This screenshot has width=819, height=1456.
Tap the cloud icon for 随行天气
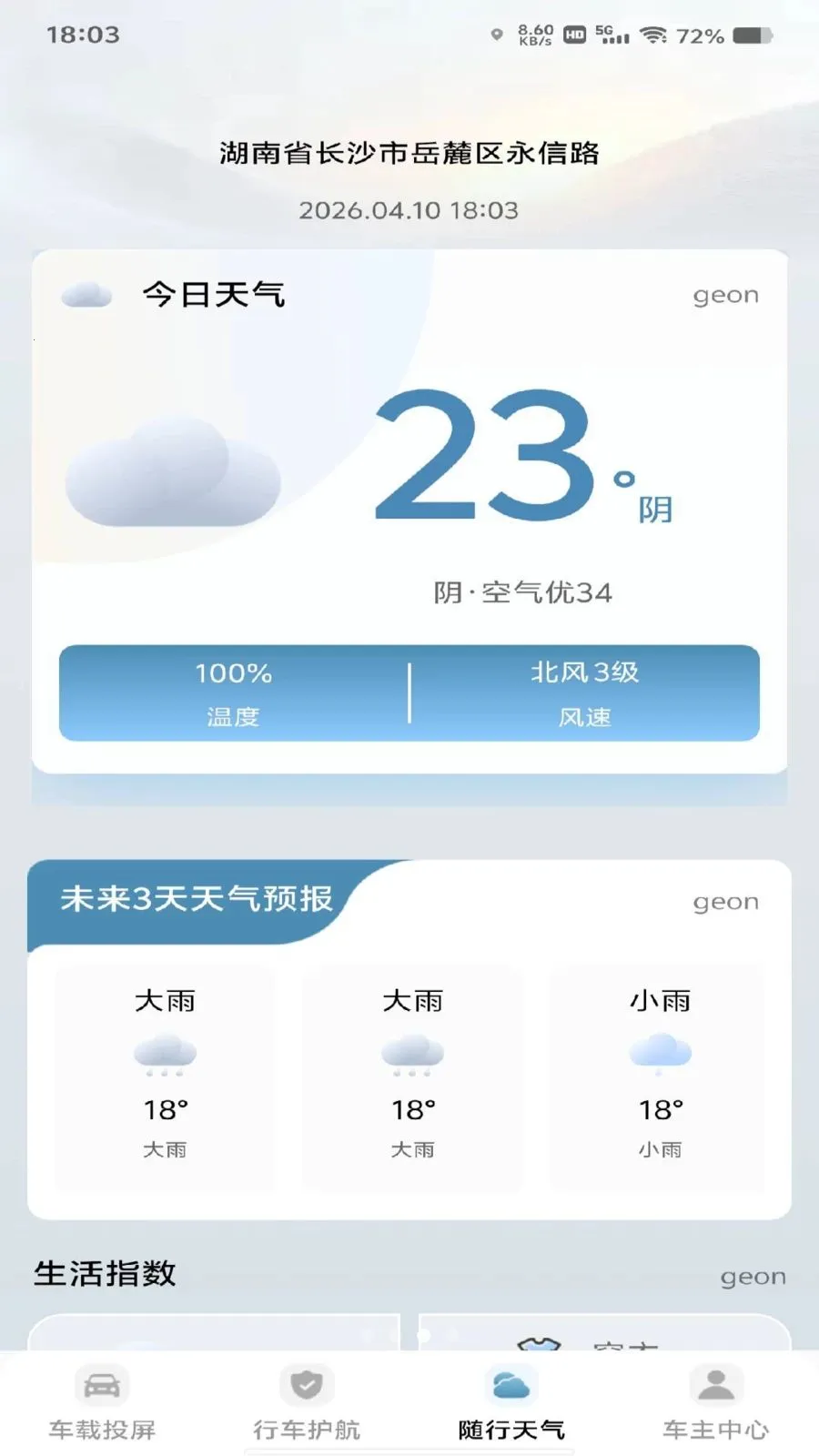pyautogui.click(x=511, y=1383)
